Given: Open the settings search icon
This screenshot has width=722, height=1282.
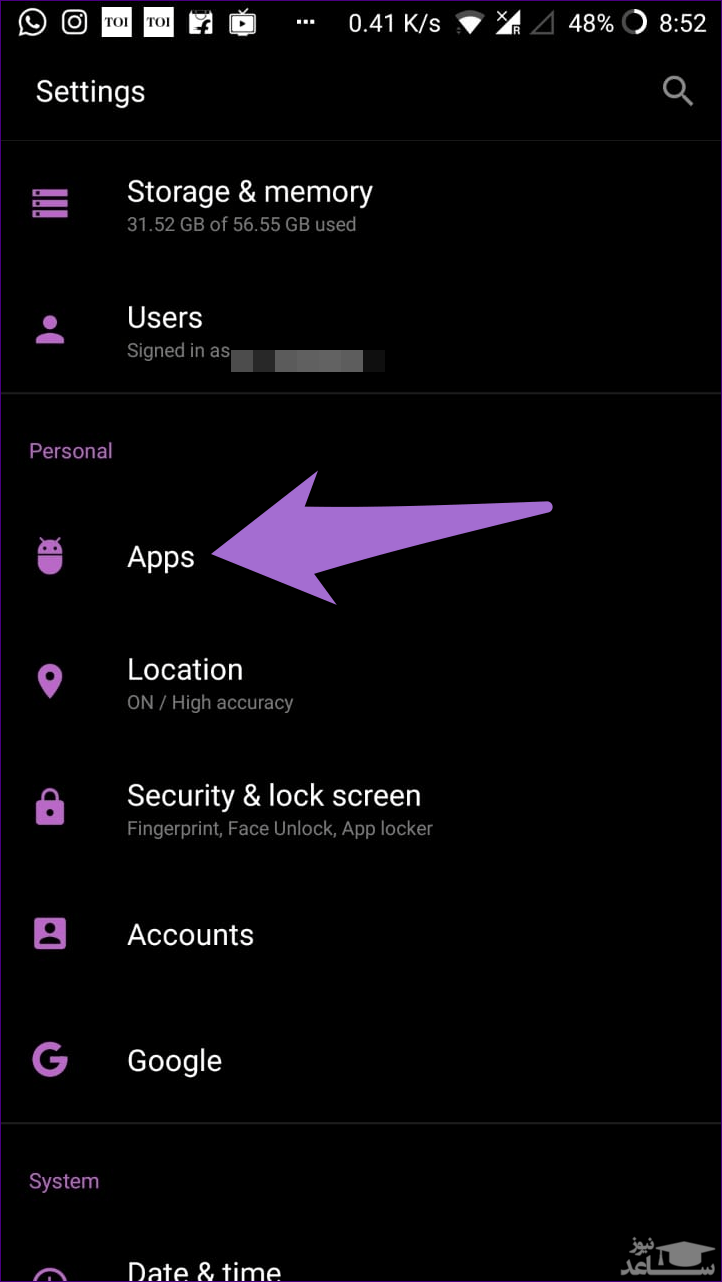Looking at the screenshot, I should [x=678, y=92].
